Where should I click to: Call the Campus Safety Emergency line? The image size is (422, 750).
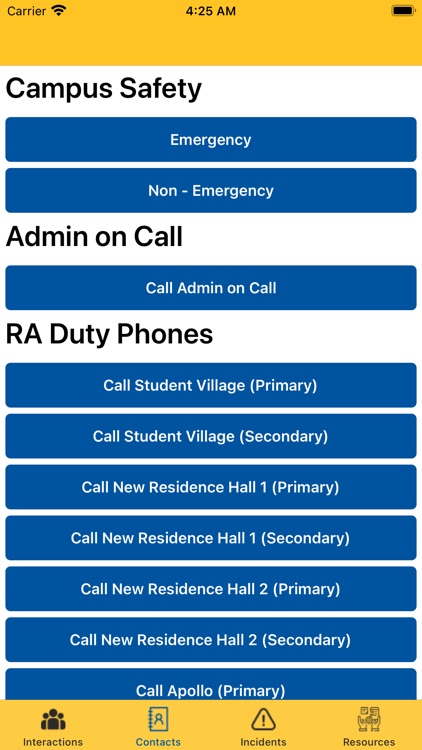[x=211, y=140]
